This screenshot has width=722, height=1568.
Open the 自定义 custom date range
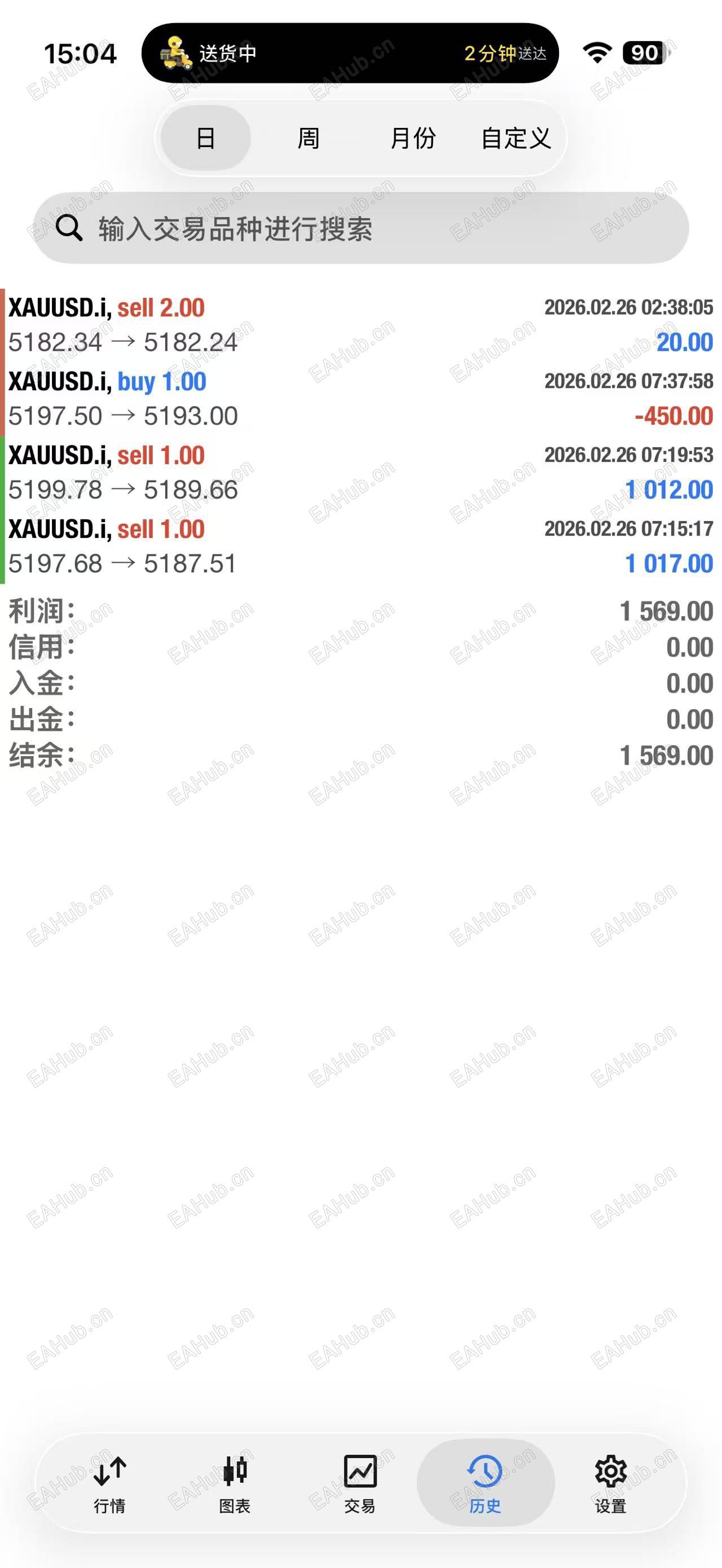click(517, 138)
